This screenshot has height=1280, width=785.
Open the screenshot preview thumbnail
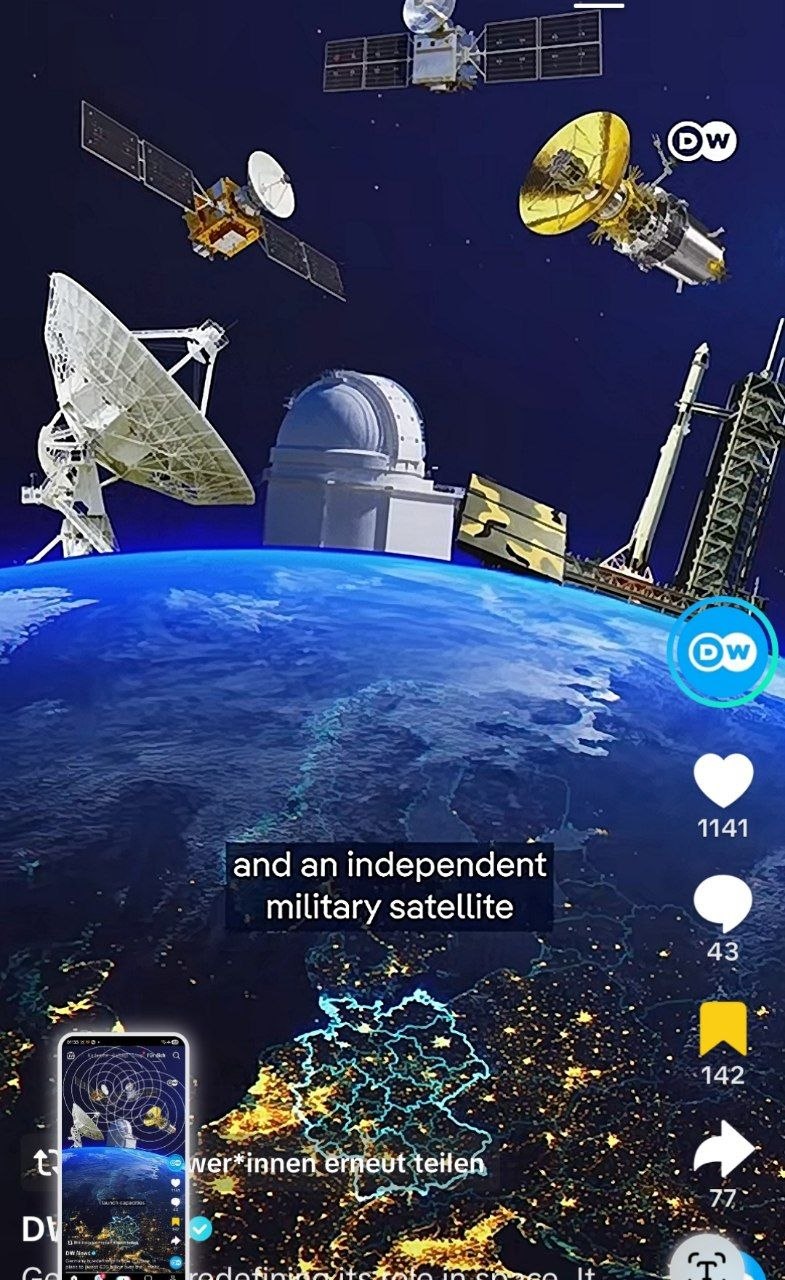pos(124,1157)
